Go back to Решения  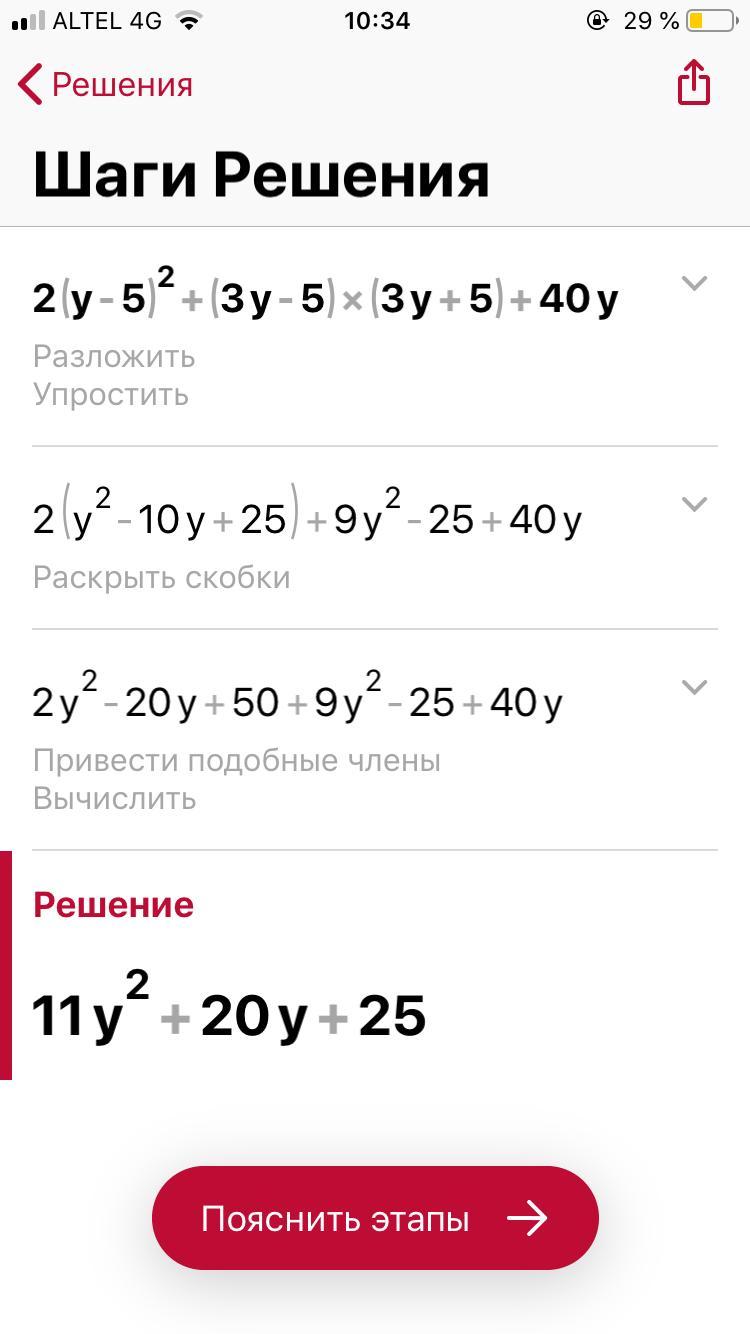point(106,85)
